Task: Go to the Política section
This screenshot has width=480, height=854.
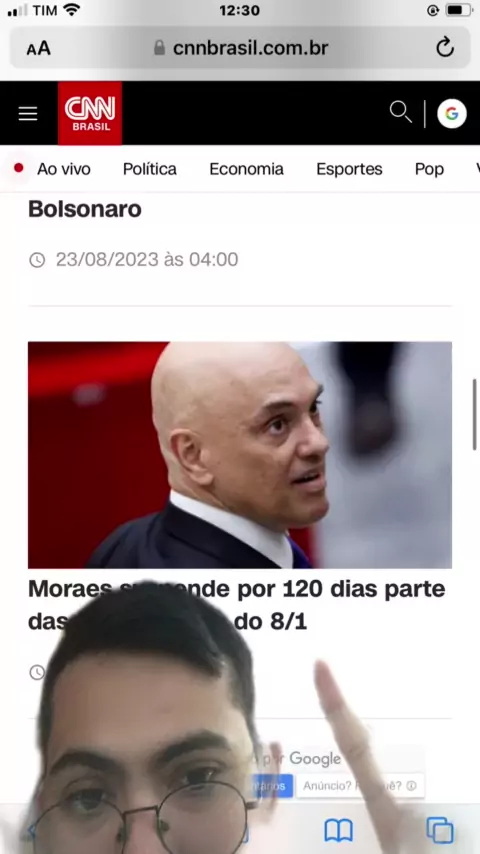Action: [x=150, y=169]
